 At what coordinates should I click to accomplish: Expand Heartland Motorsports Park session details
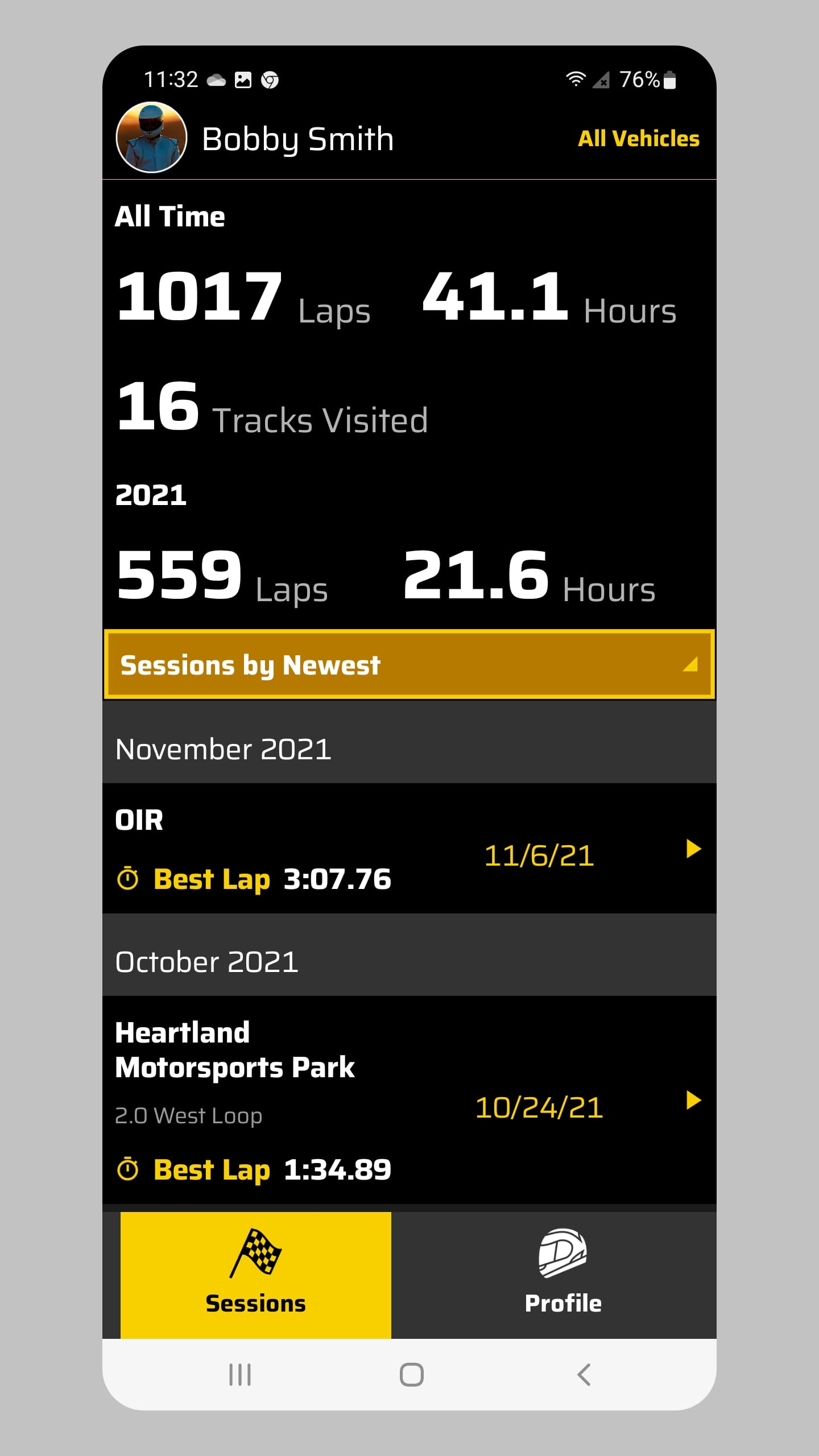tap(693, 1099)
